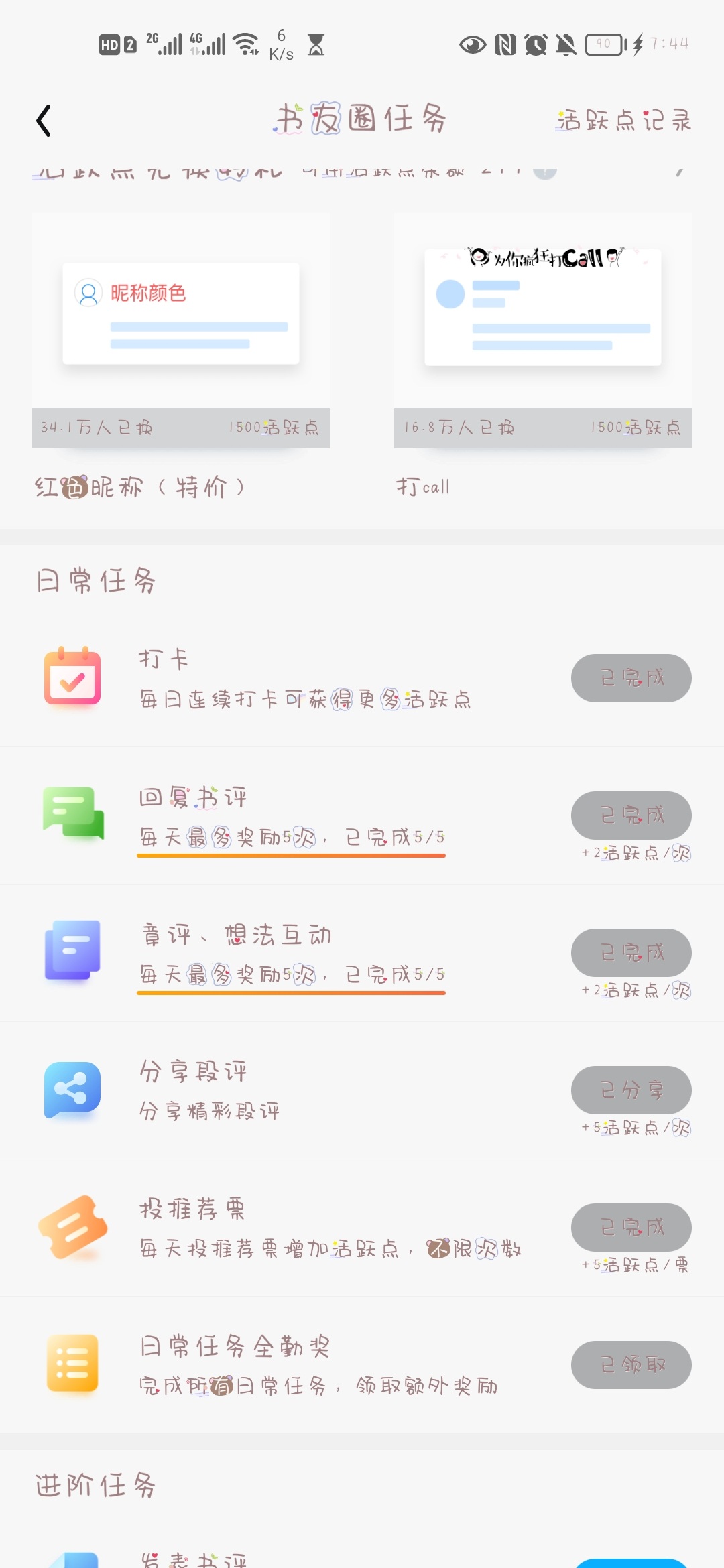Open 活跃点记录 history

click(623, 121)
